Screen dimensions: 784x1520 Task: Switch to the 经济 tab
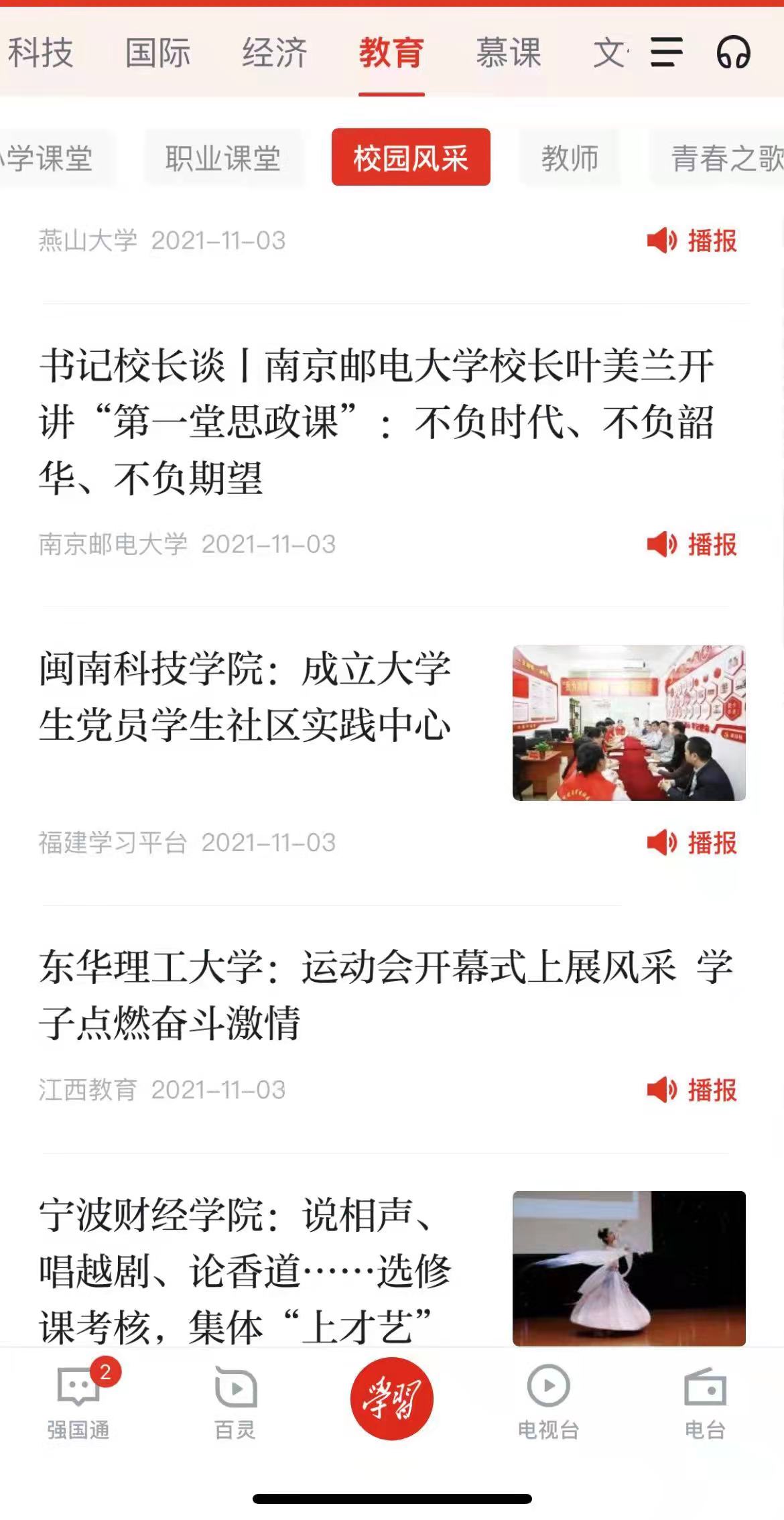(275, 52)
